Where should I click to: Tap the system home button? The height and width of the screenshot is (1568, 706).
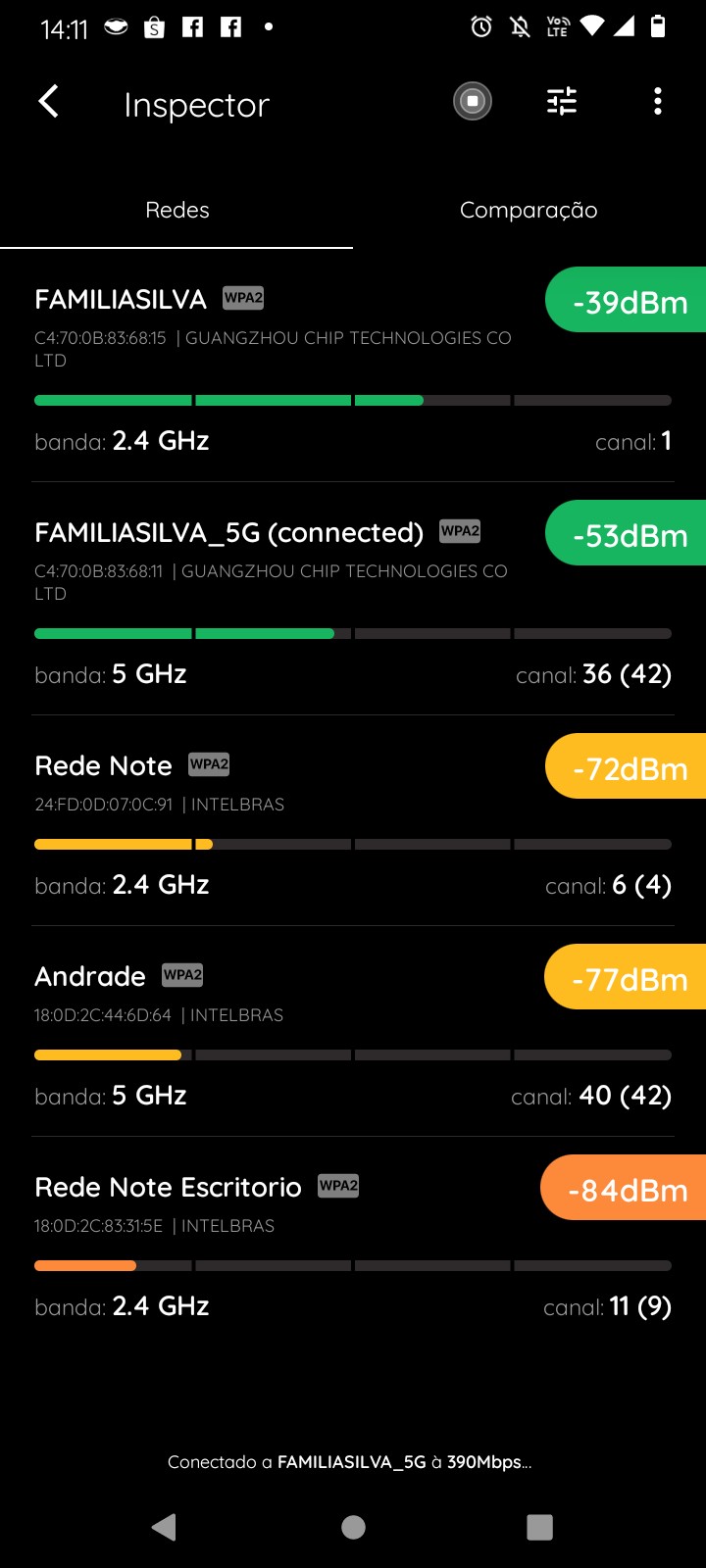(353, 1527)
